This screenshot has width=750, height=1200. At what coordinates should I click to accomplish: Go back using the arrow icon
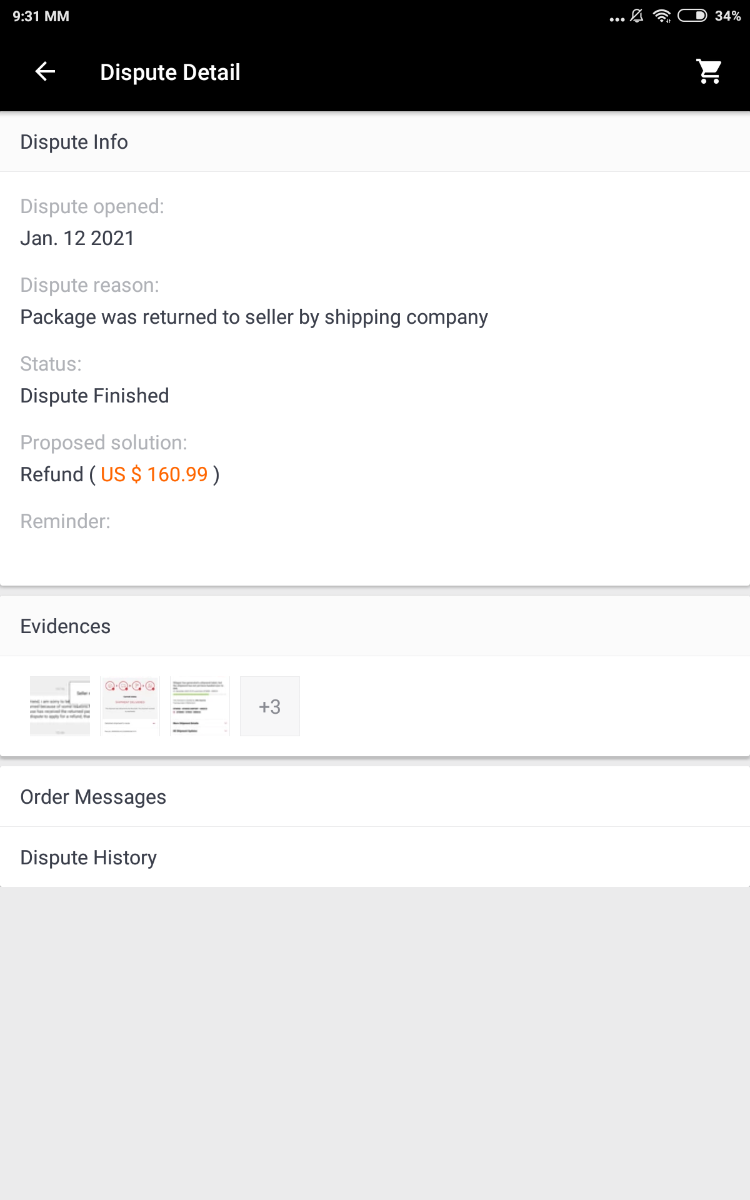[x=45, y=72]
